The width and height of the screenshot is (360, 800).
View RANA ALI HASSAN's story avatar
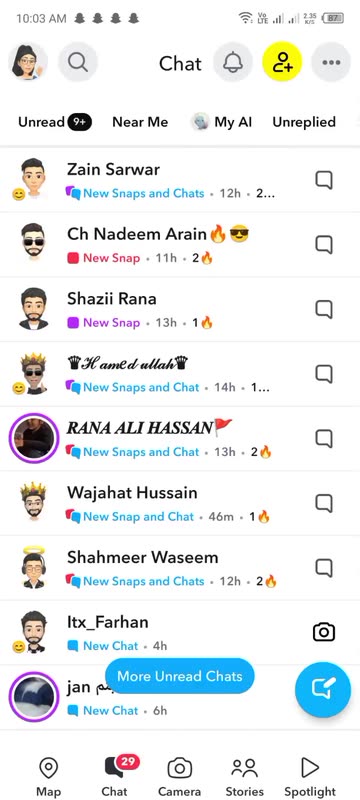coord(34,439)
